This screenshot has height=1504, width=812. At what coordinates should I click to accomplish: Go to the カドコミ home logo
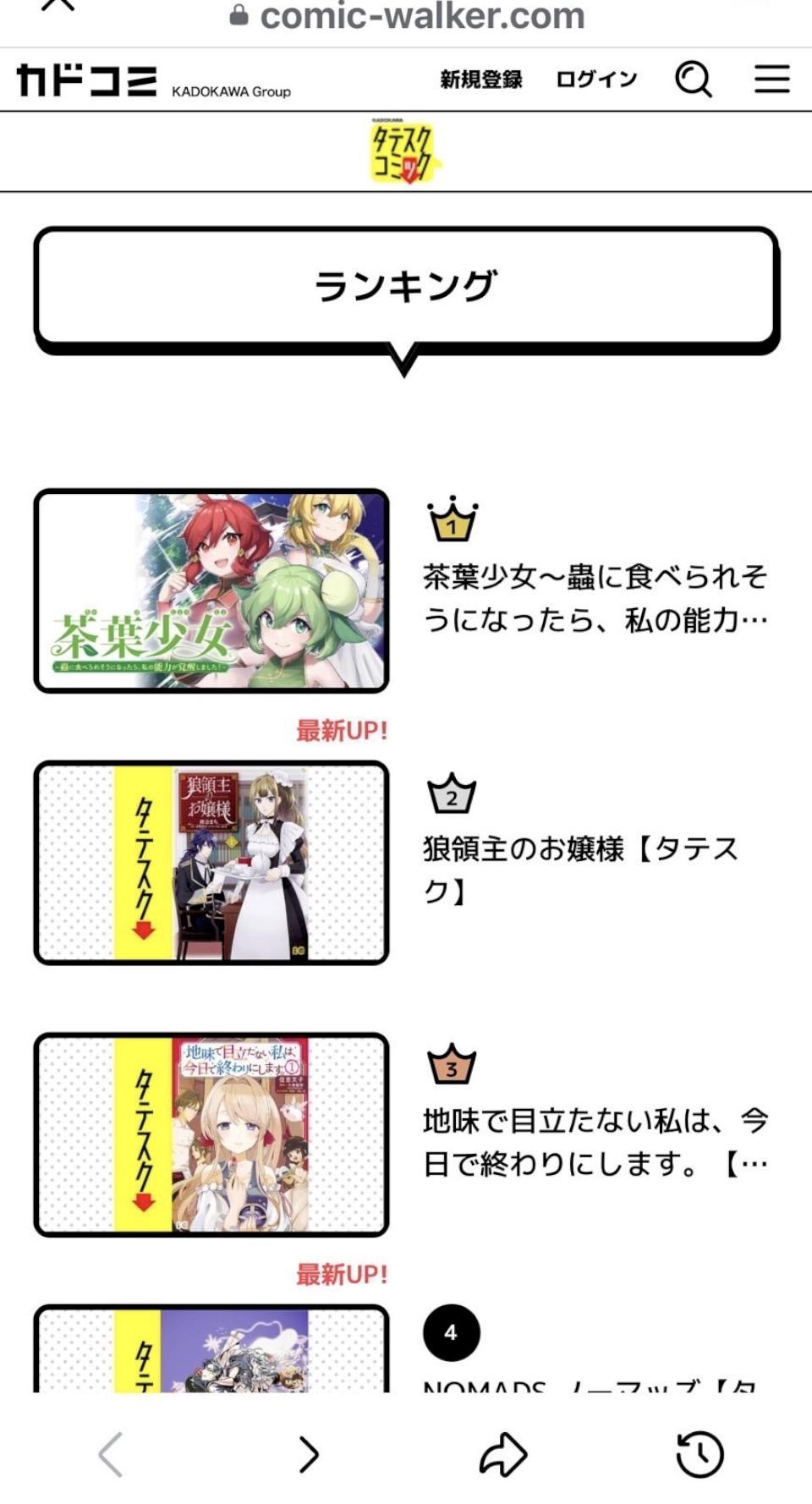[87, 80]
